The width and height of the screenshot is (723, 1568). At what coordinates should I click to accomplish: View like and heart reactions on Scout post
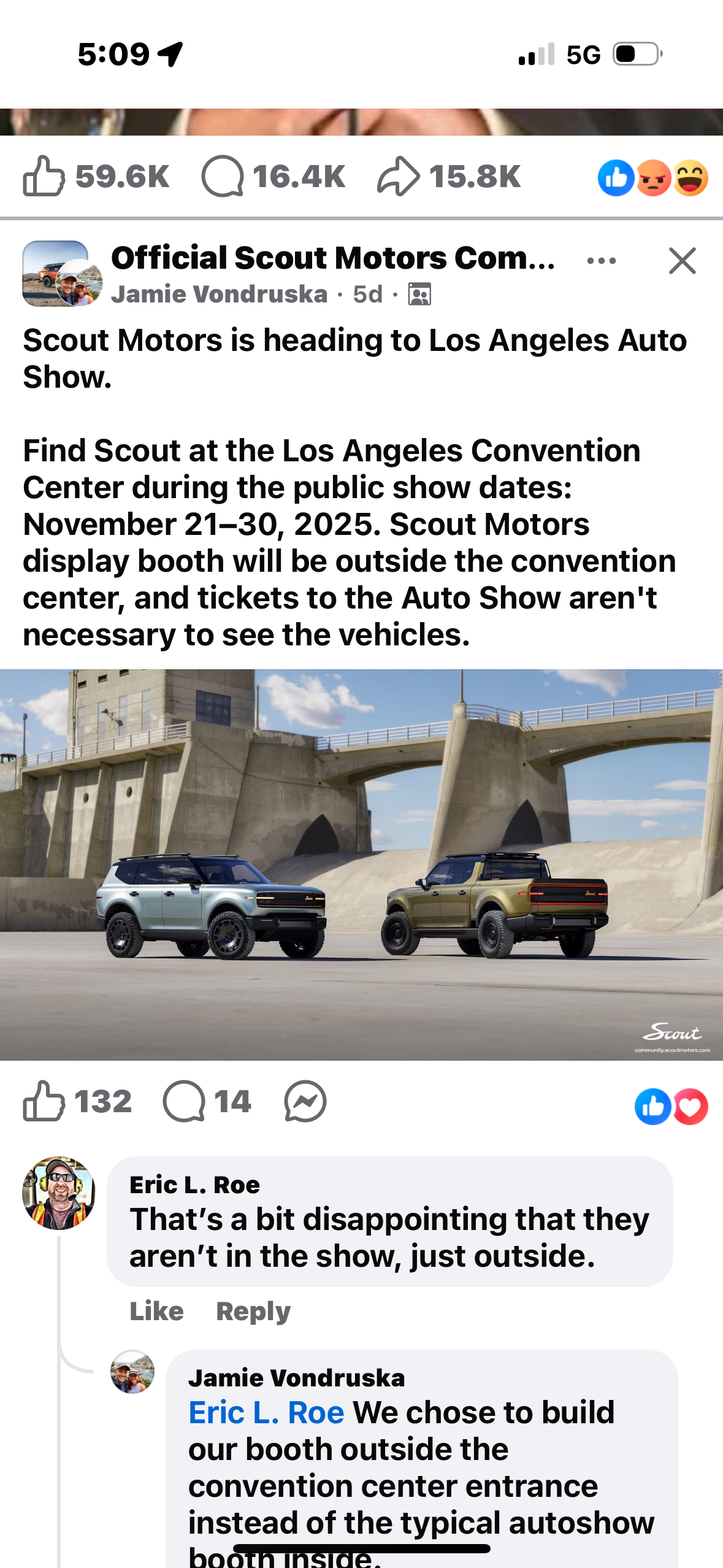point(671,1106)
